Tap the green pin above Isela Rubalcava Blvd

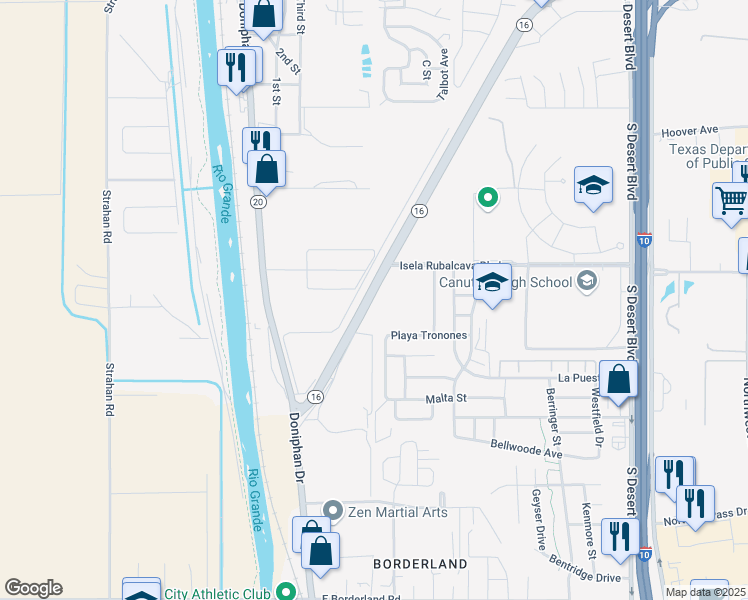487,198
